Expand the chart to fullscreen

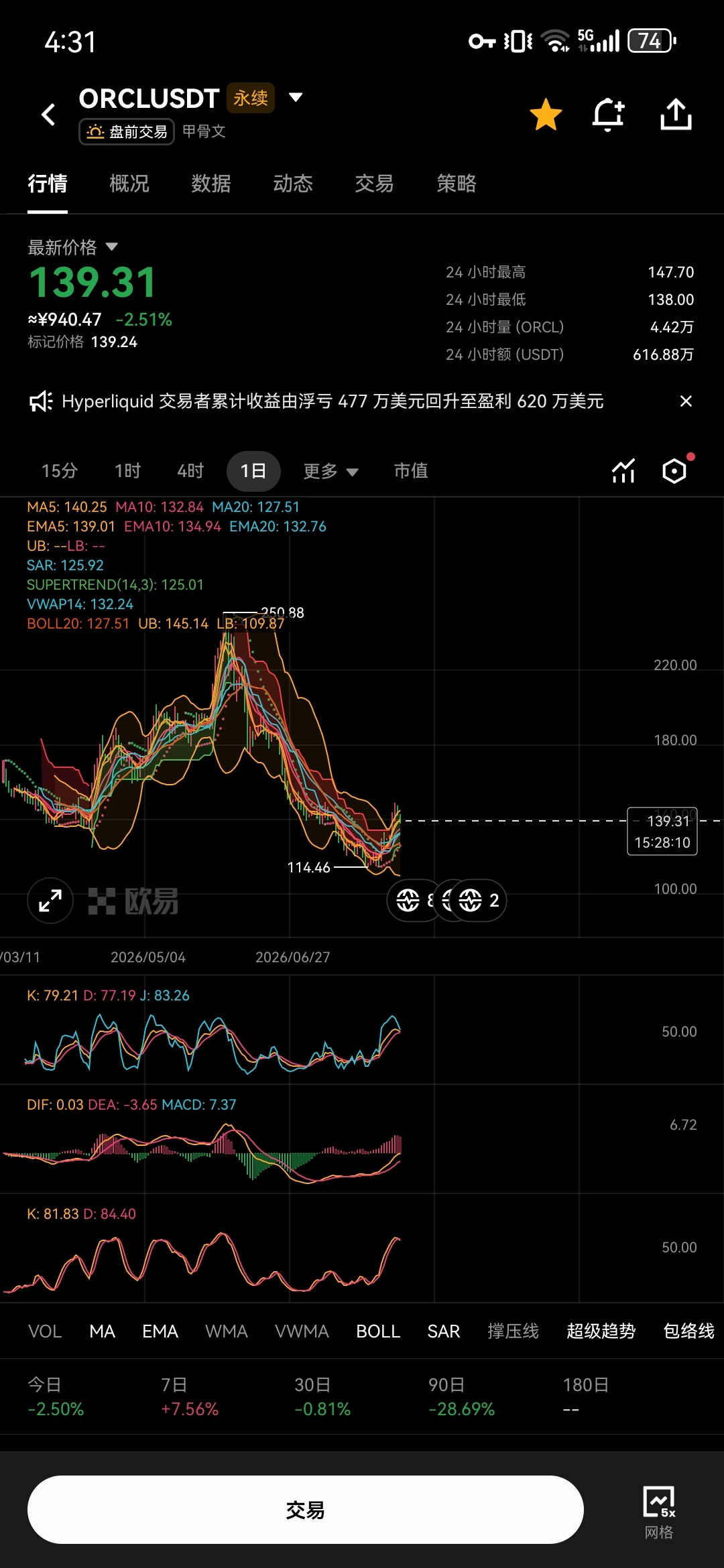(x=50, y=900)
